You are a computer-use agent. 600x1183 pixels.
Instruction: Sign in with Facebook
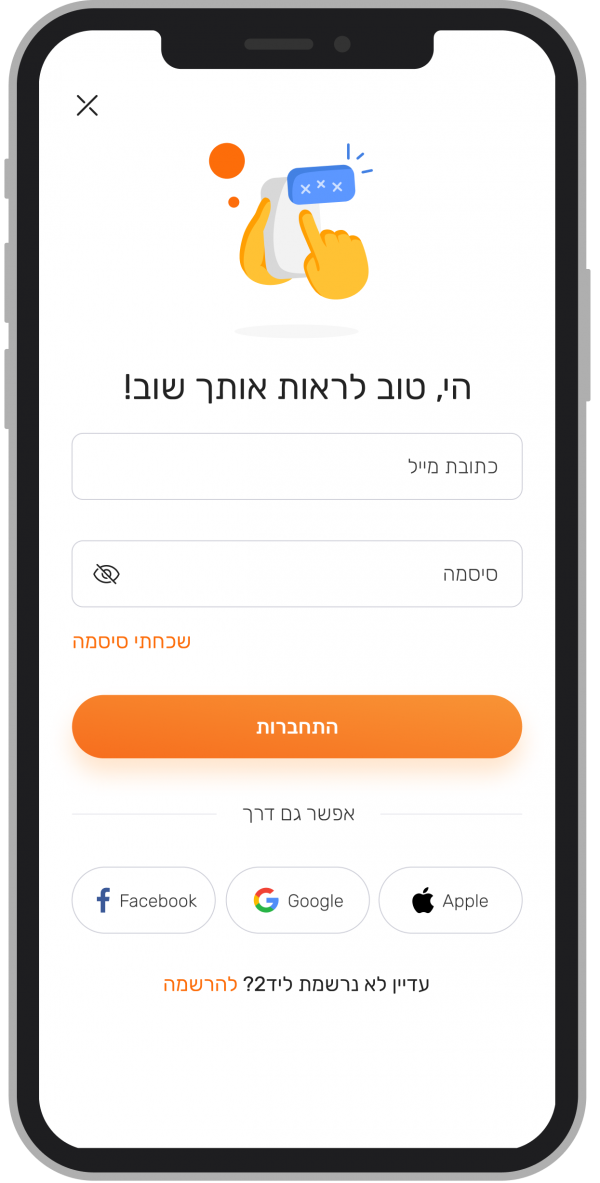(x=144, y=900)
